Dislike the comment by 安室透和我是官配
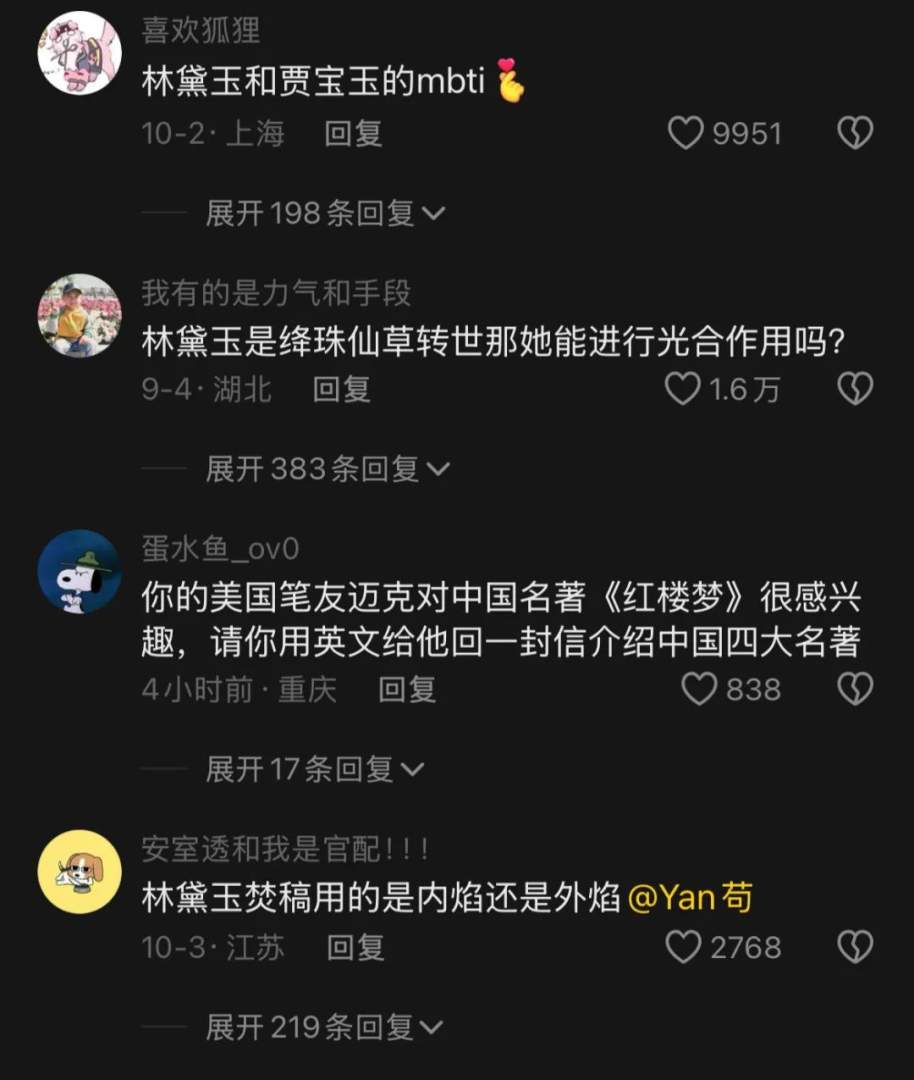The width and height of the screenshot is (914, 1080). pos(854,947)
